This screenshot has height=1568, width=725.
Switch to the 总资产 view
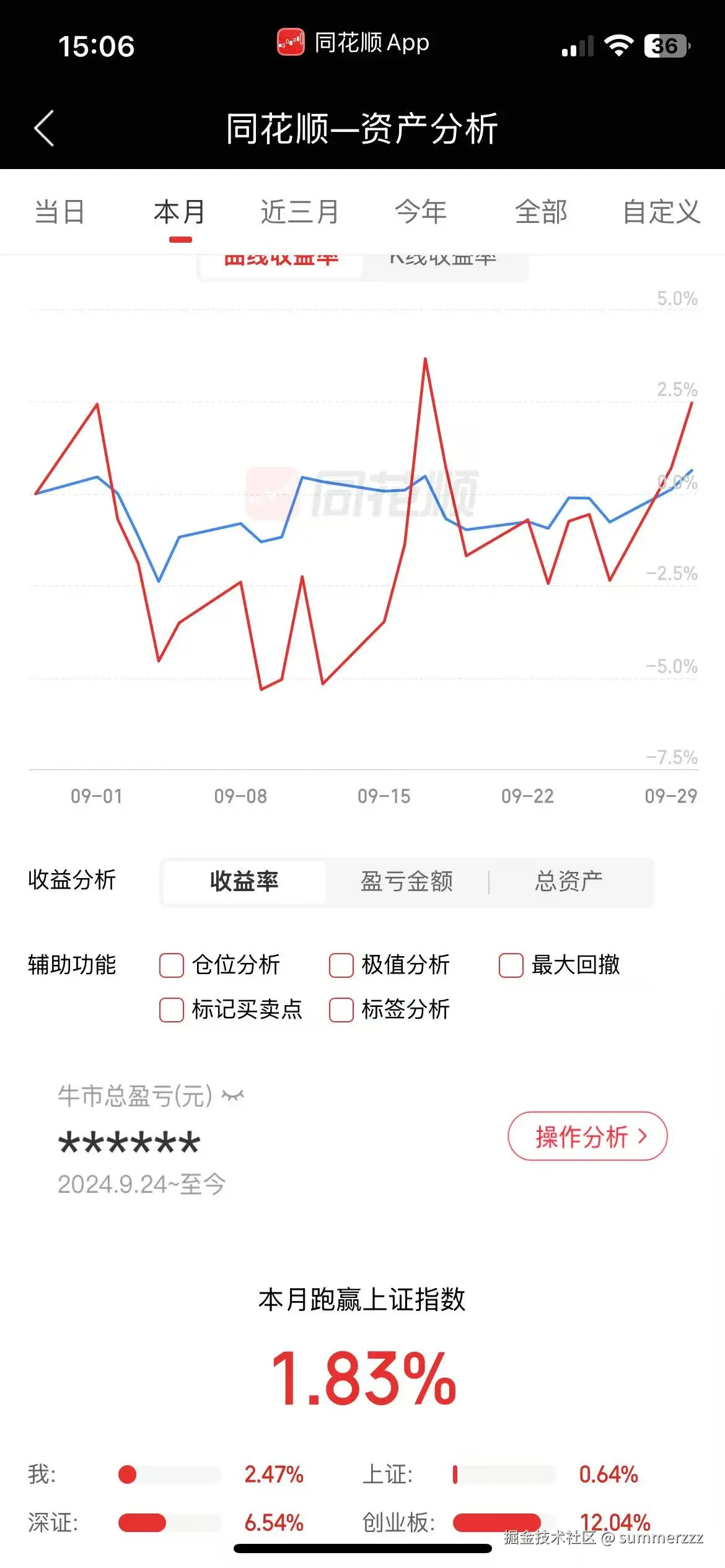(x=568, y=882)
